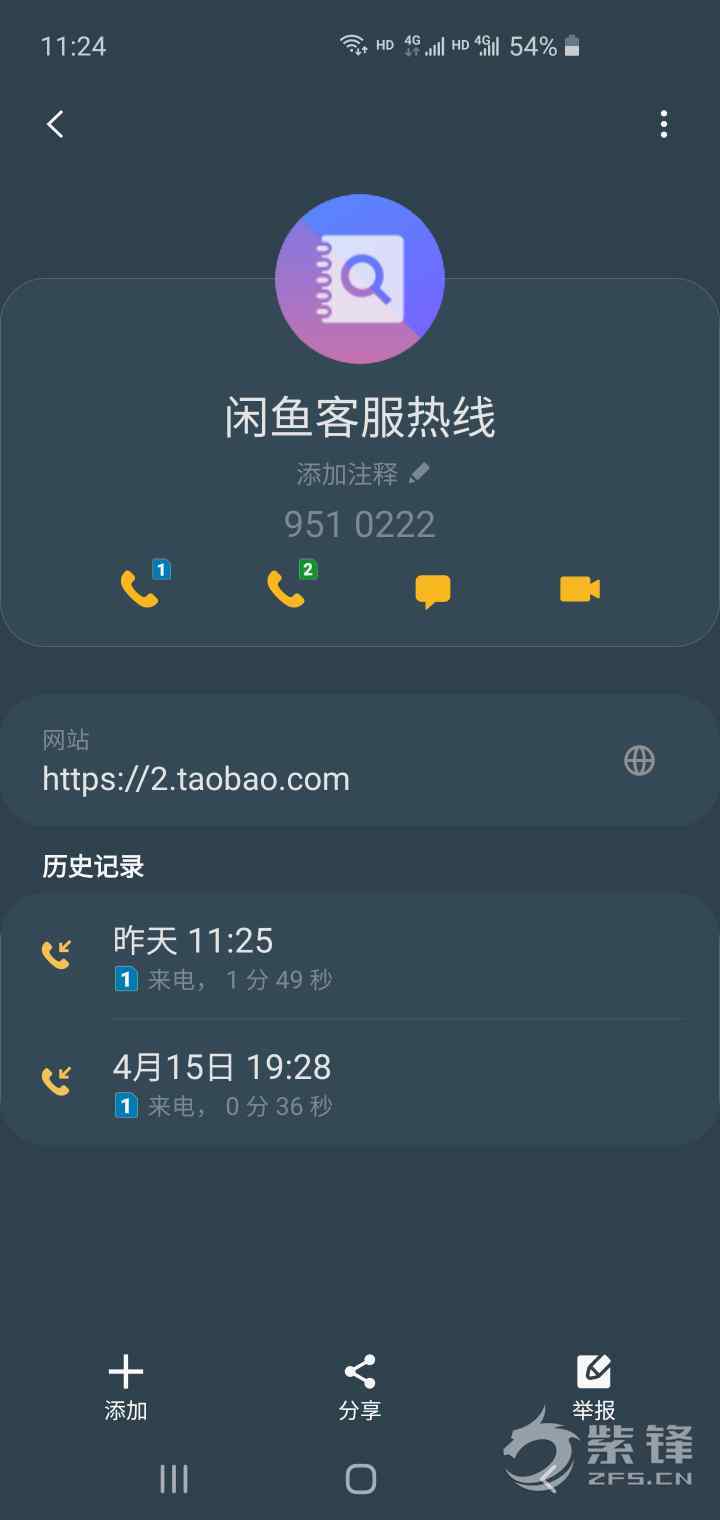Open the call record from 昨天 11:25
720x1520 pixels.
coord(360,957)
